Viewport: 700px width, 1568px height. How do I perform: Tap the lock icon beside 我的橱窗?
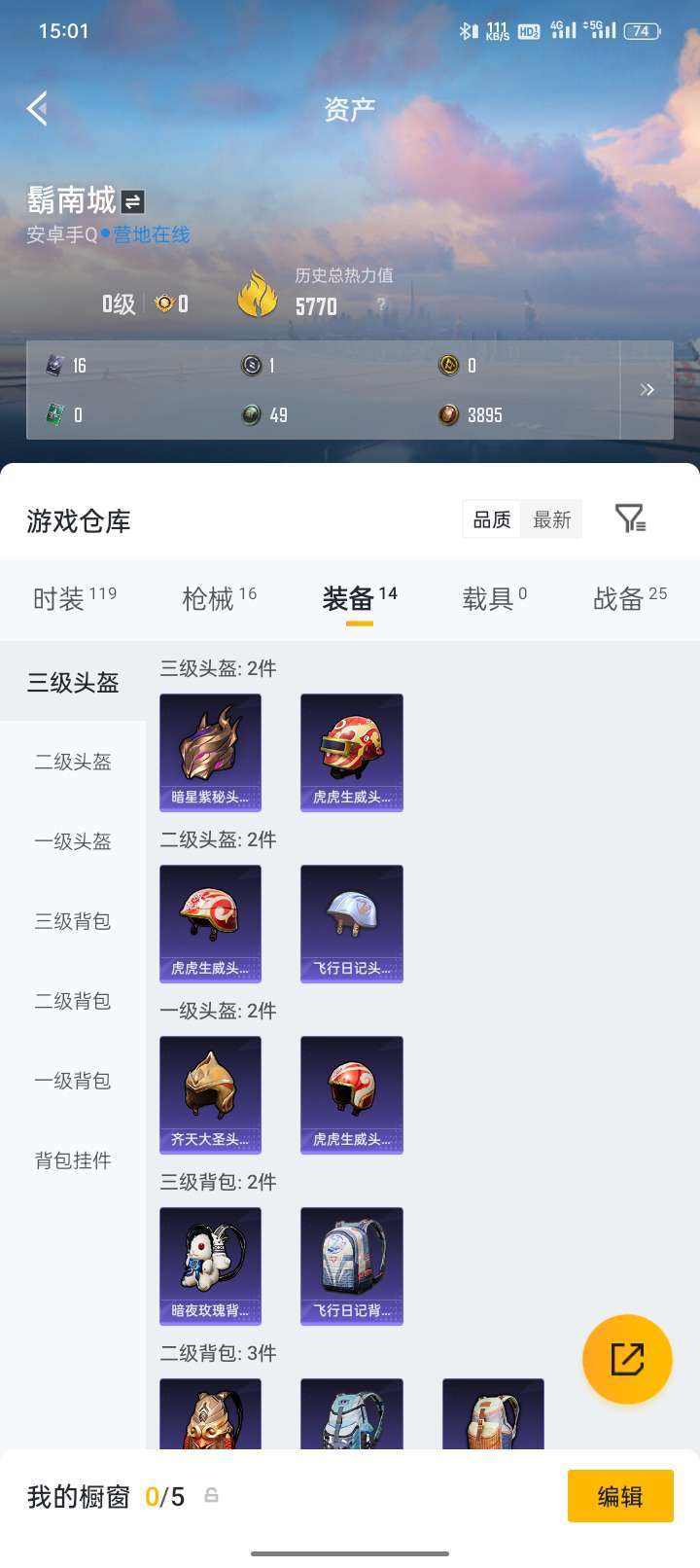[212, 1495]
